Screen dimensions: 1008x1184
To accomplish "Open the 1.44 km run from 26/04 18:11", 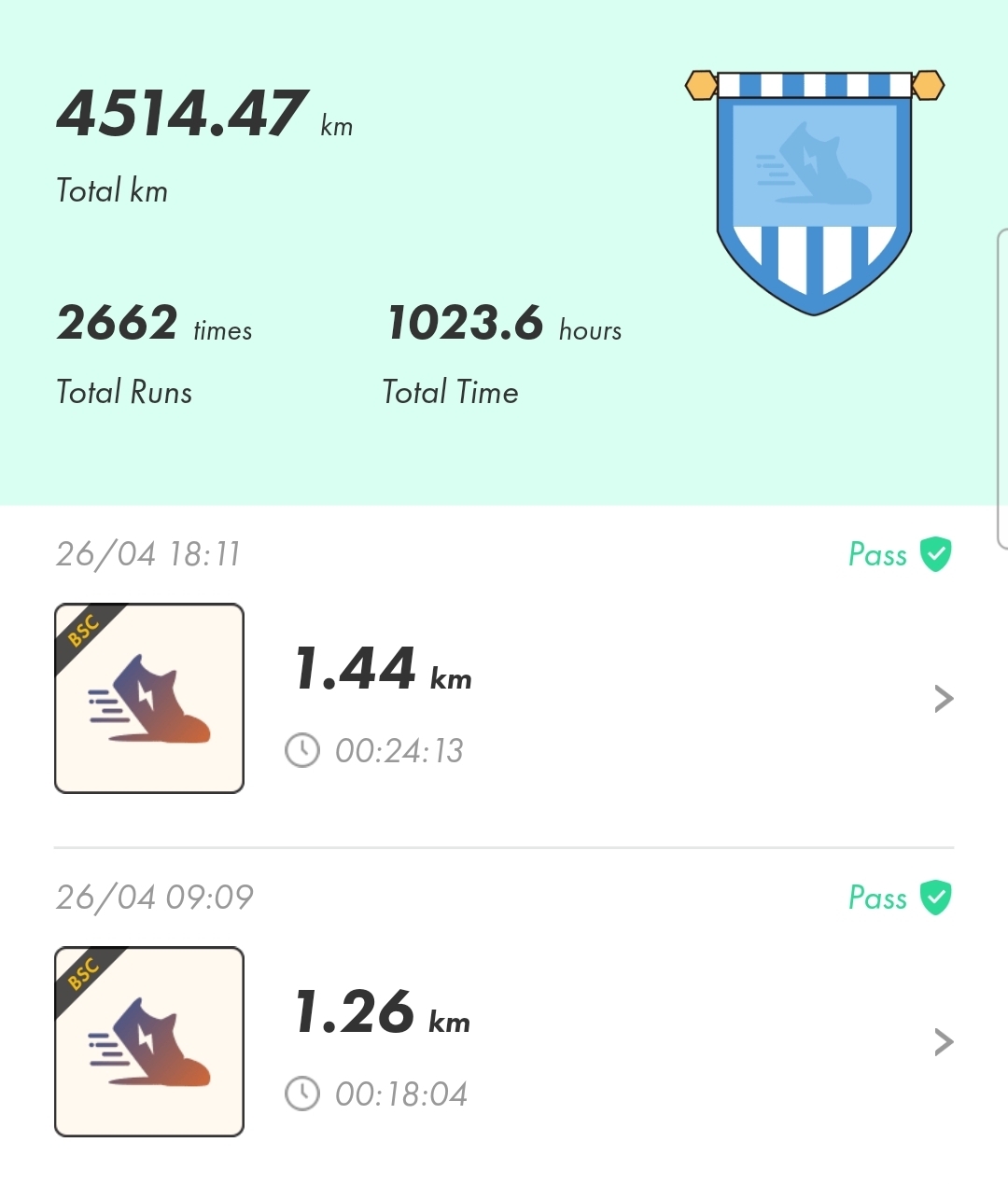I will [x=943, y=698].
